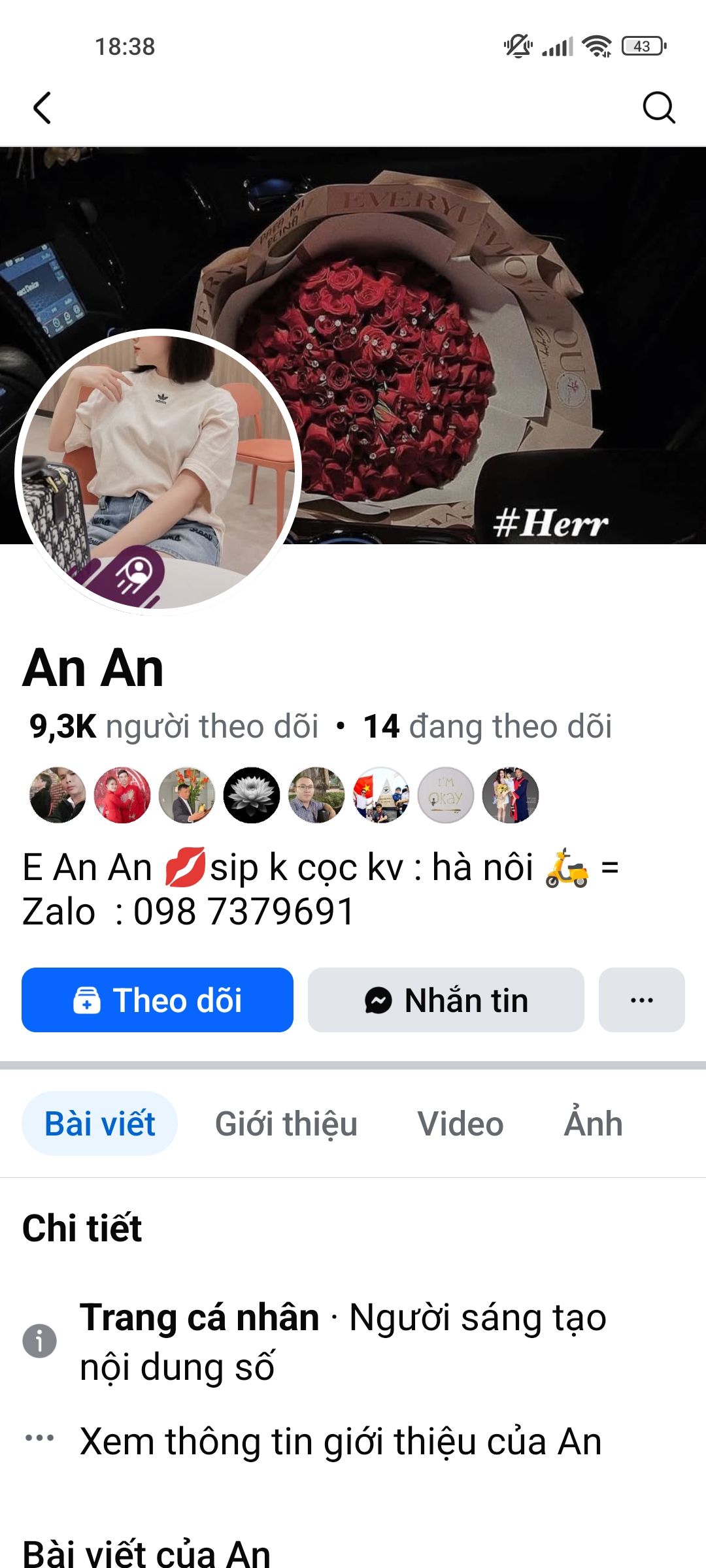Open the Ảnh photos tab
This screenshot has height=1568, width=706.
[x=593, y=1124]
